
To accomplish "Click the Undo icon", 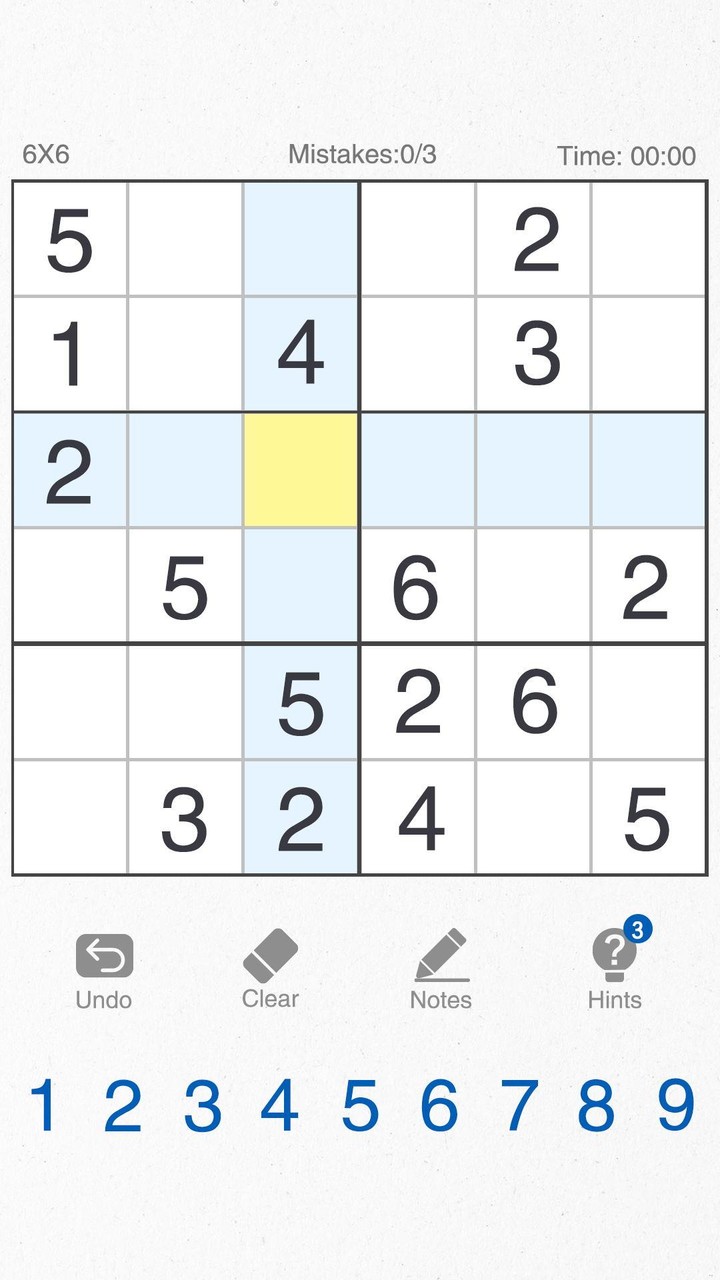I will 104,955.
